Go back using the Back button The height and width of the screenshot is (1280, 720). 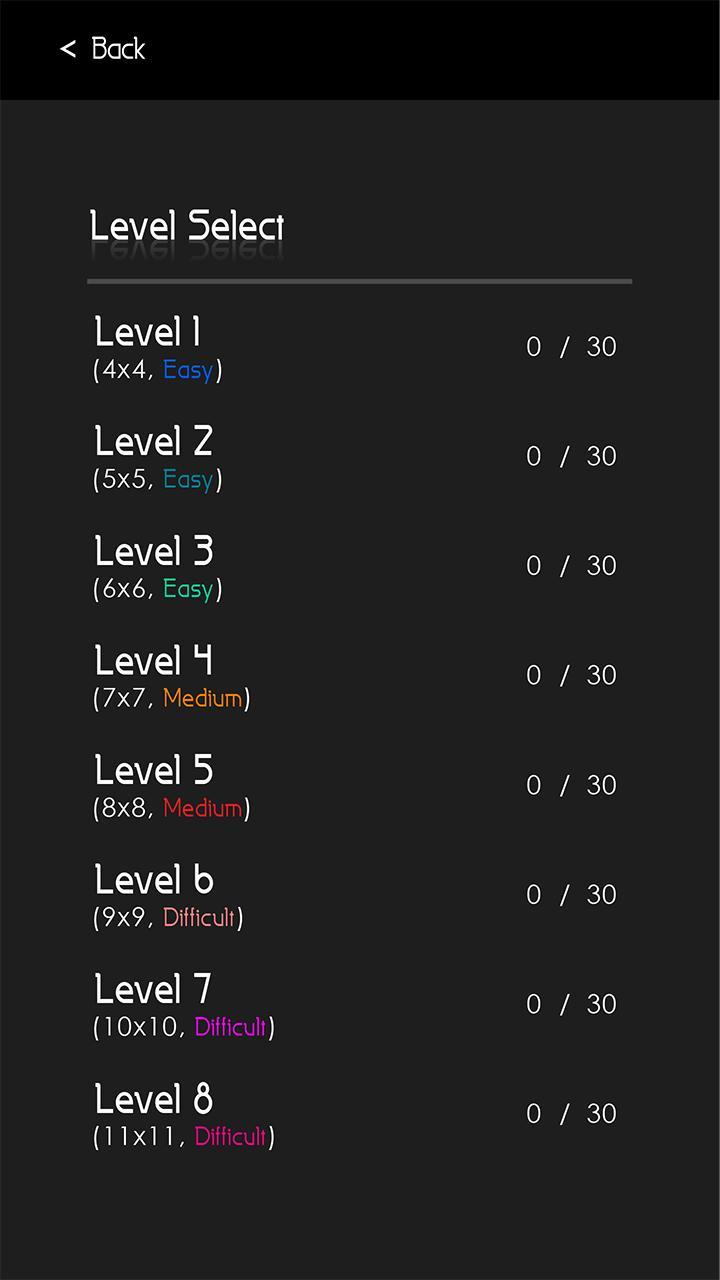coord(103,48)
